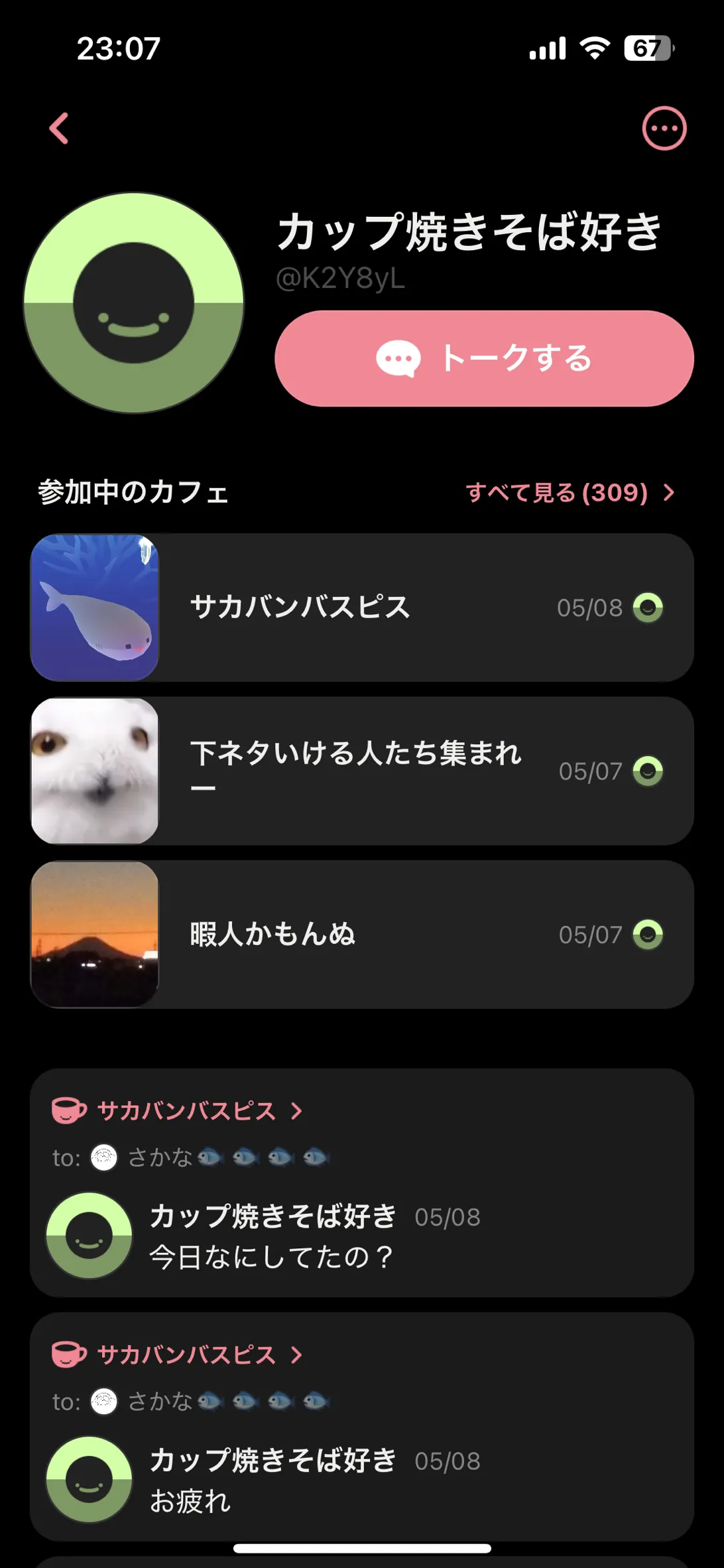Open the サカバンバスピス link above 今日なにしてたの？
The height and width of the screenshot is (1568, 724).
(186, 1111)
